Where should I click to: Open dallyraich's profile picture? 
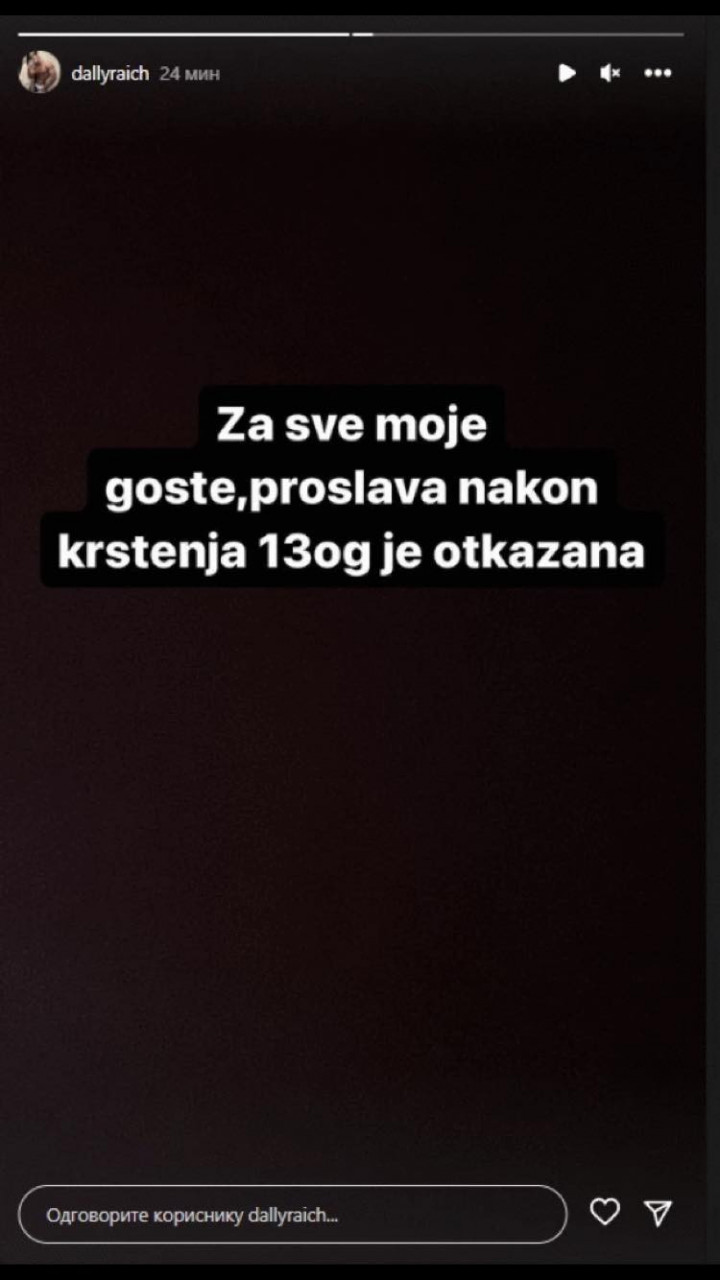coord(39,73)
